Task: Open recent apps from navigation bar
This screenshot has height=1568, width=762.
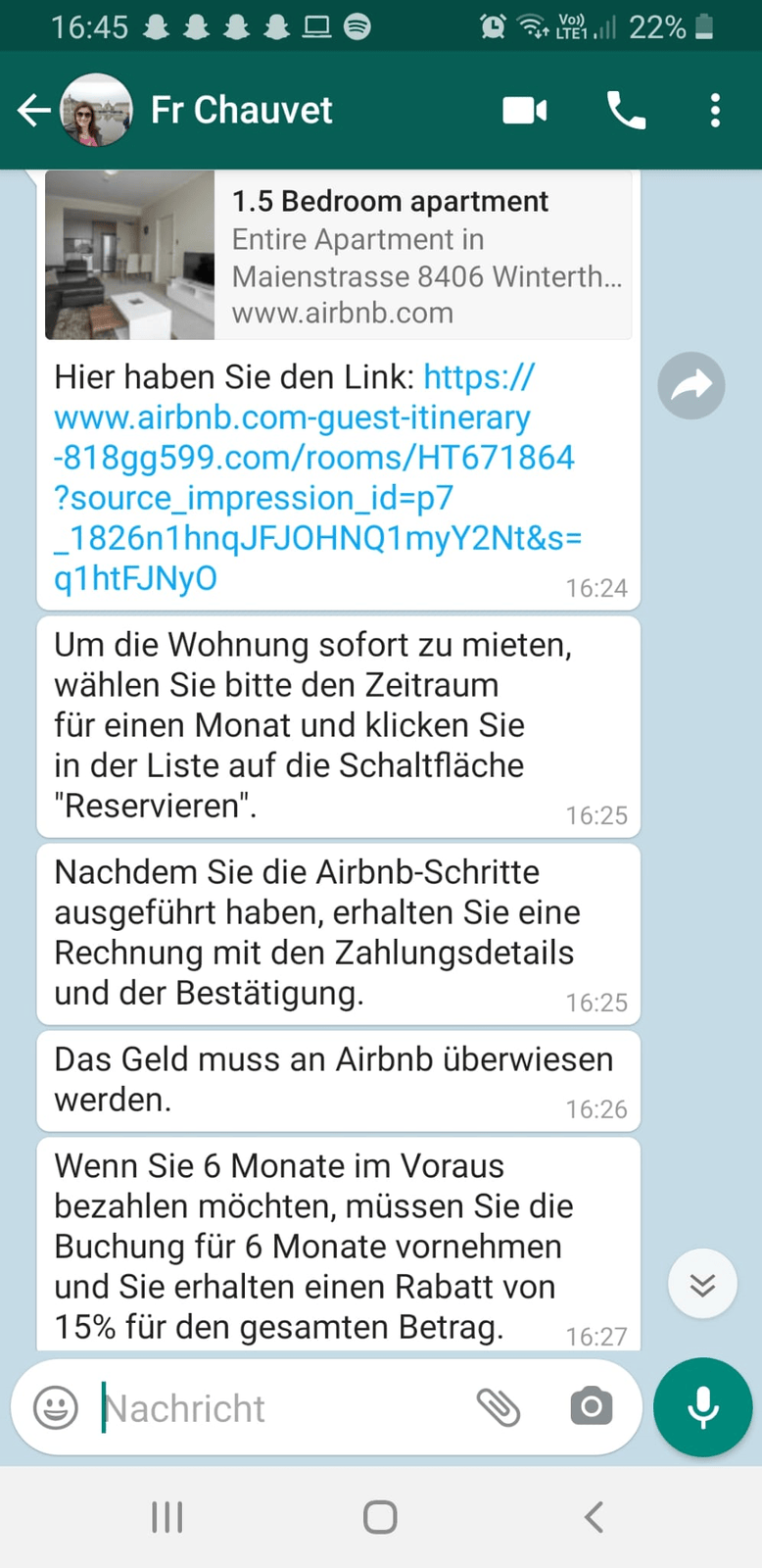Action: [167, 1517]
